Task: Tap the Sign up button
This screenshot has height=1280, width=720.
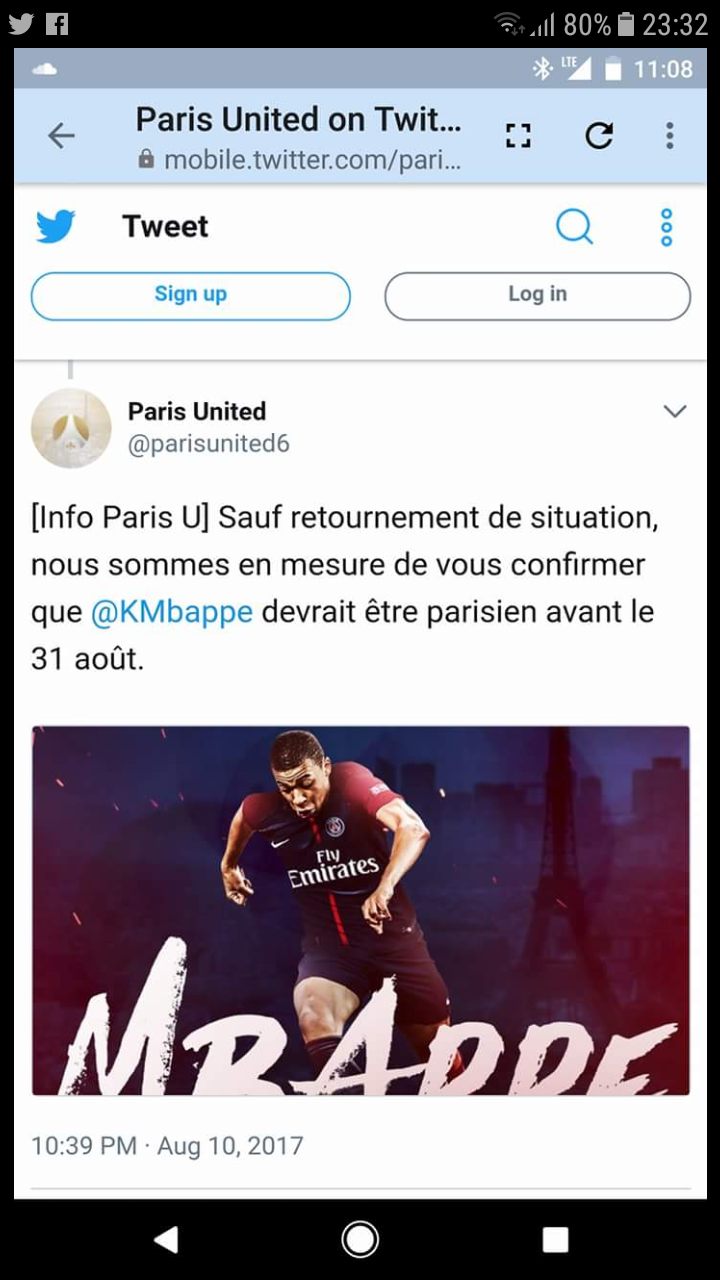Action: pos(190,295)
